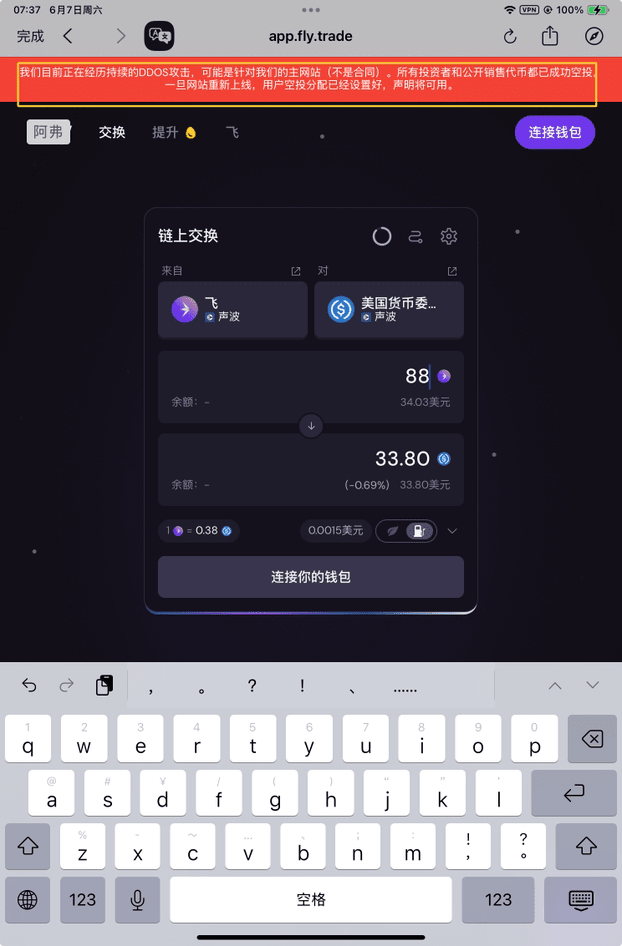Tap 完成 to close the browser view
This screenshot has width=622, height=946.
pos(31,36)
